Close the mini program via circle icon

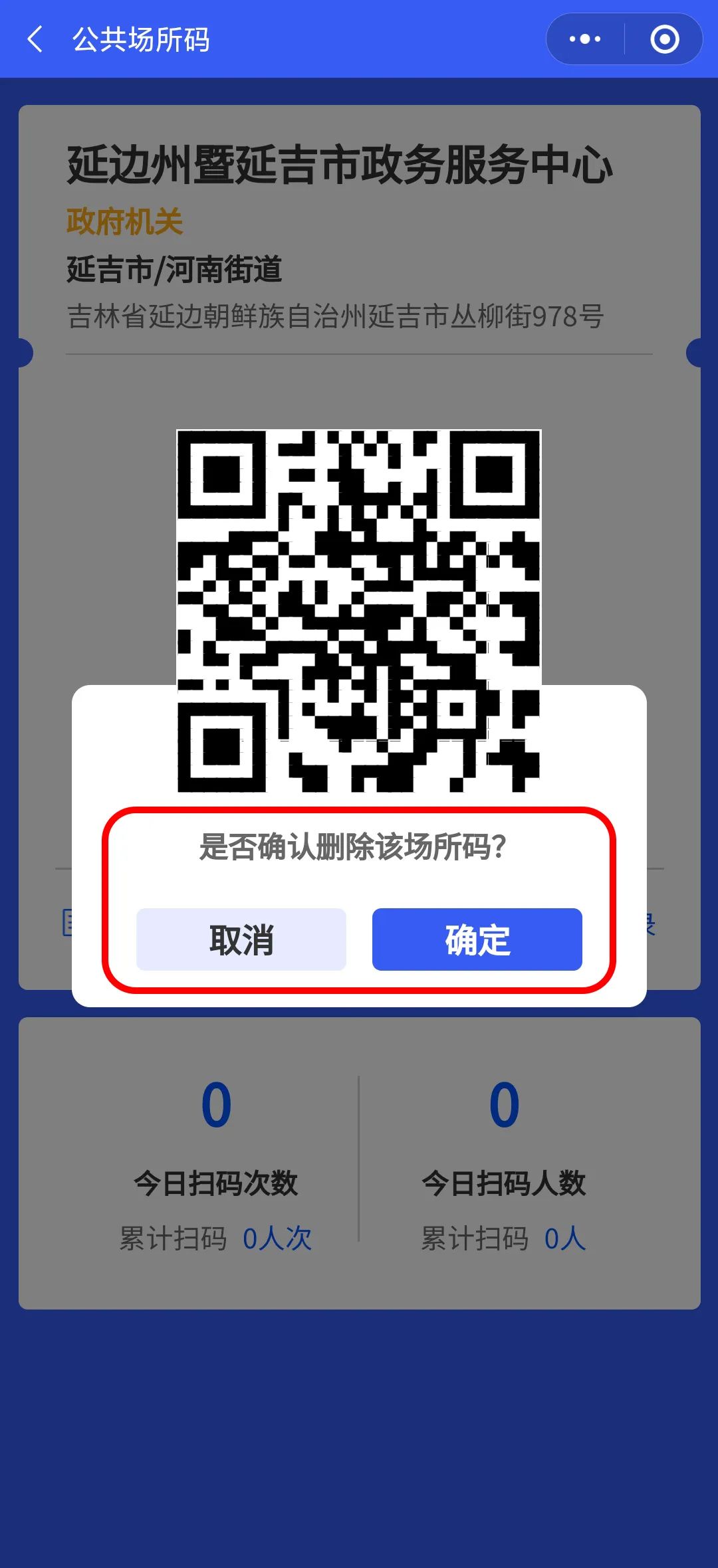click(x=664, y=39)
